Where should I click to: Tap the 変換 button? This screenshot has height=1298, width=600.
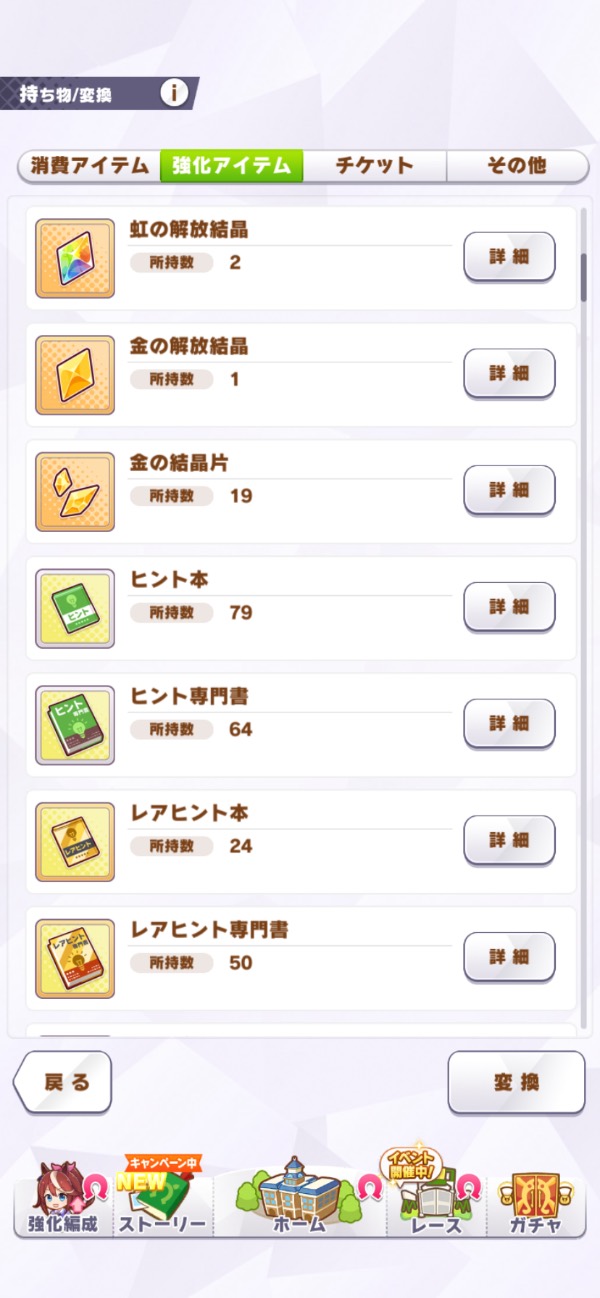coord(516,1082)
